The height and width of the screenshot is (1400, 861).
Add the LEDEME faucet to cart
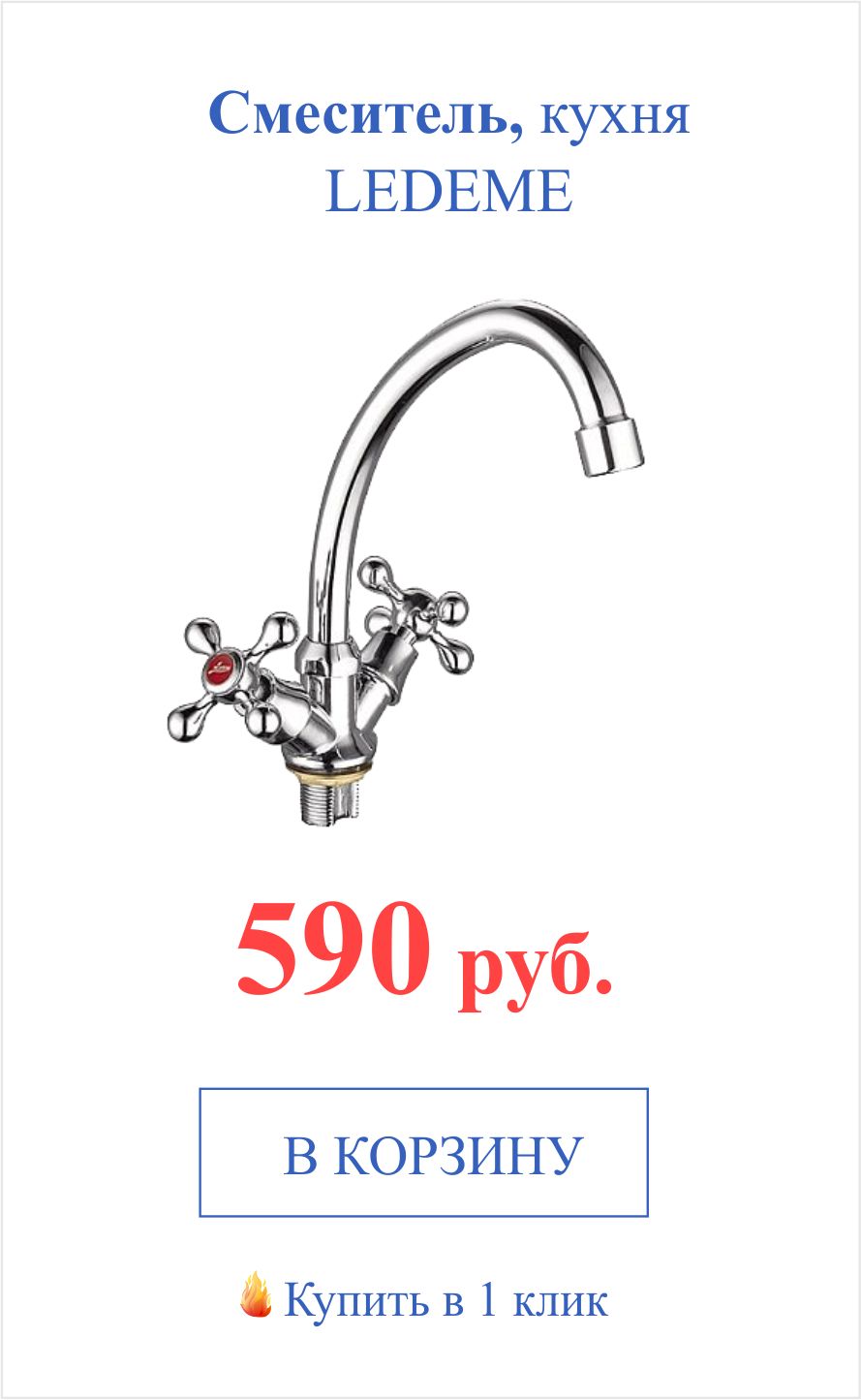tap(423, 1152)
